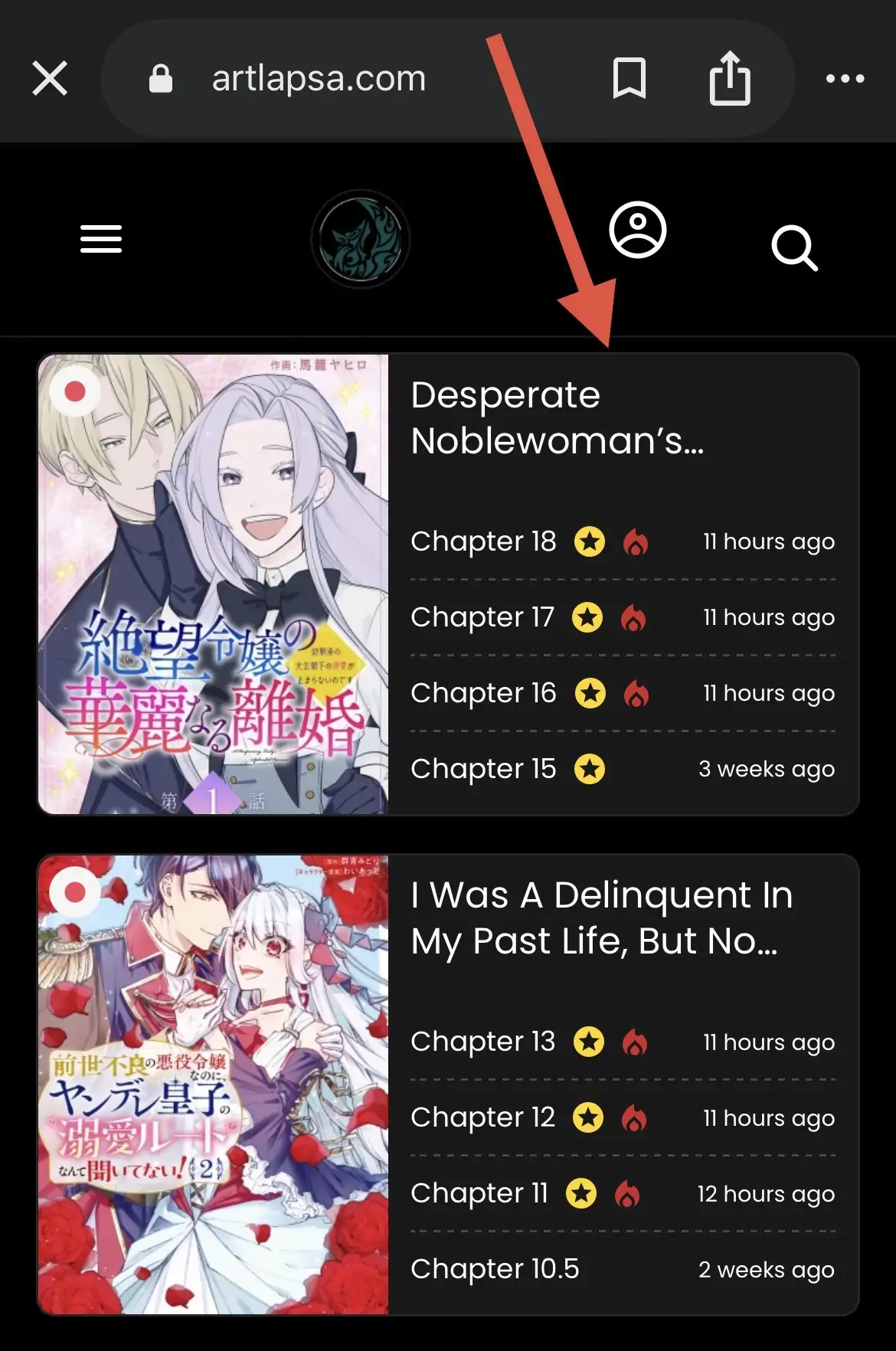Close the in-app browser
This screenshot has height=1351, width=896.
(50, 78)
